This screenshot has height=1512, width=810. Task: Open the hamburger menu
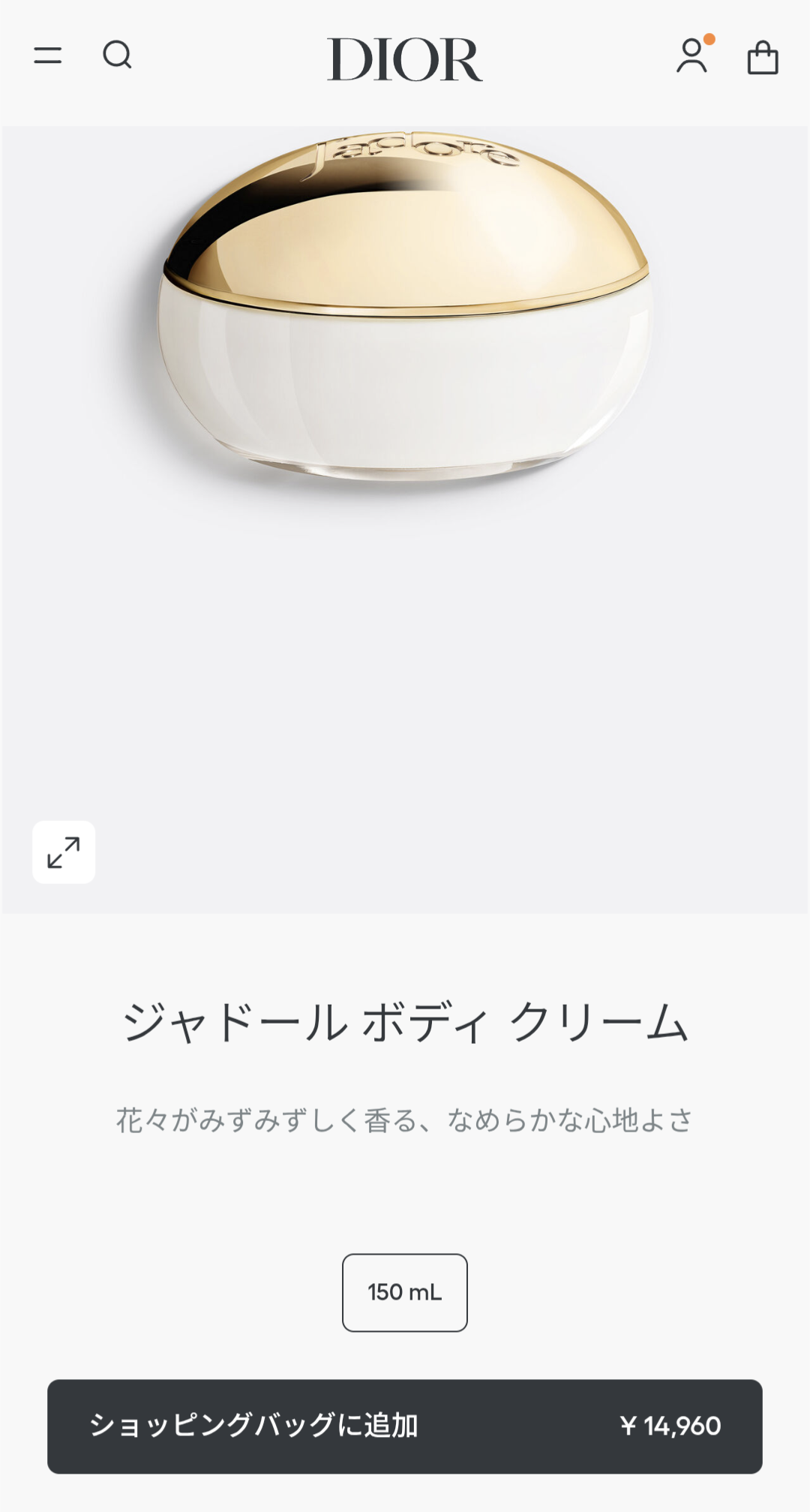tap(48, 55)
